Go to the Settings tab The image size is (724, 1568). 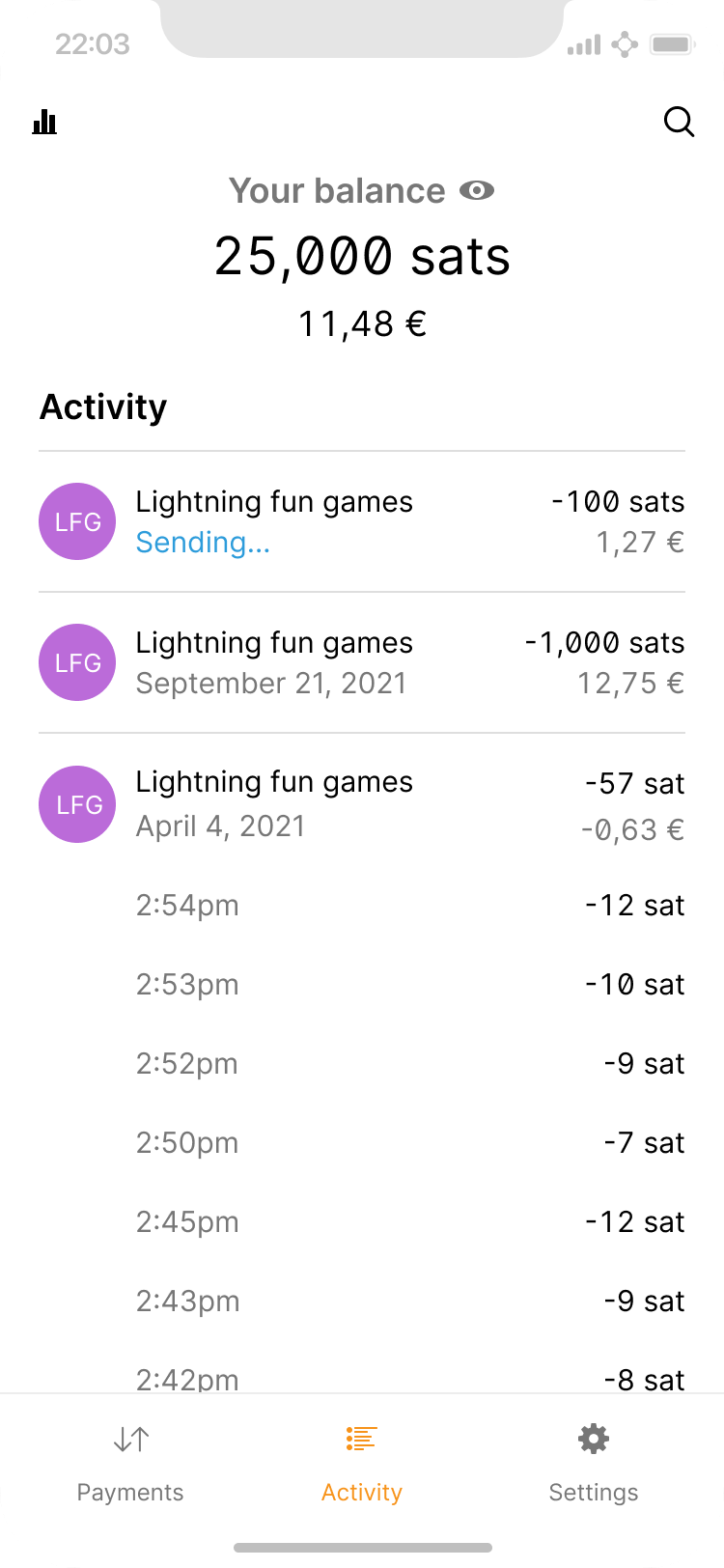click(x=593, y=1464)
